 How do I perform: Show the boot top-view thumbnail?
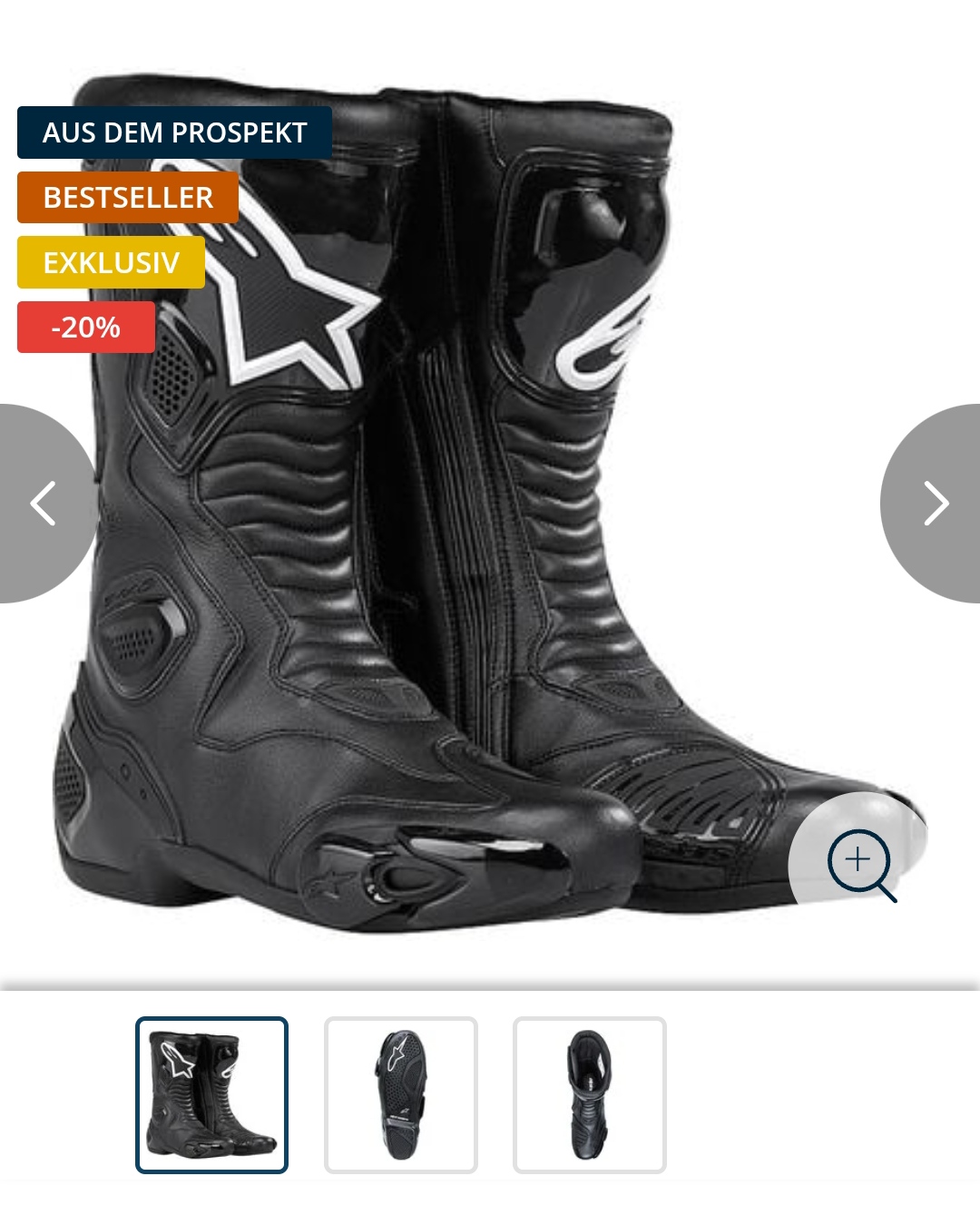589,1095
